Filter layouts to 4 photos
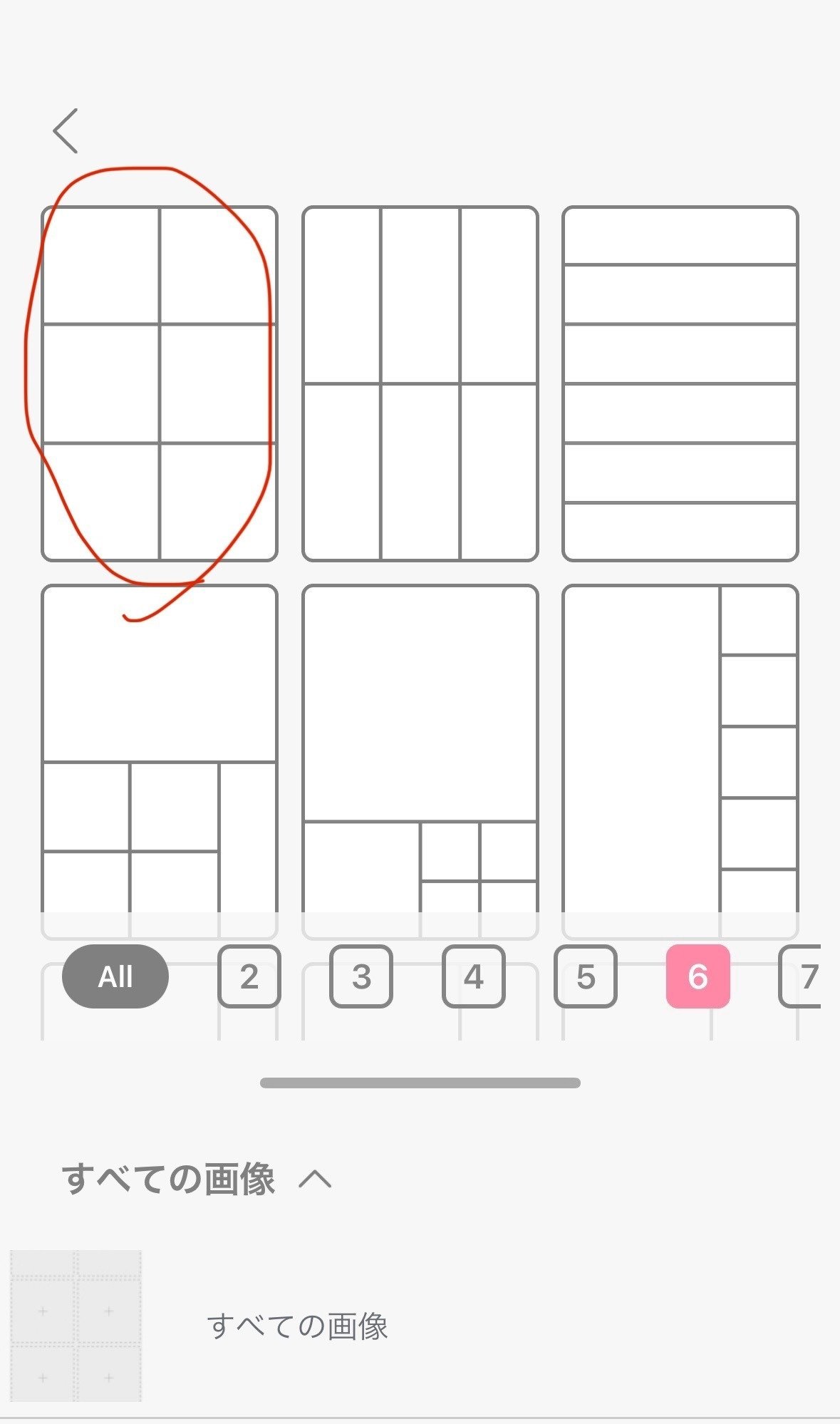This screenshot has height=1424, width=840. [474, 976]
